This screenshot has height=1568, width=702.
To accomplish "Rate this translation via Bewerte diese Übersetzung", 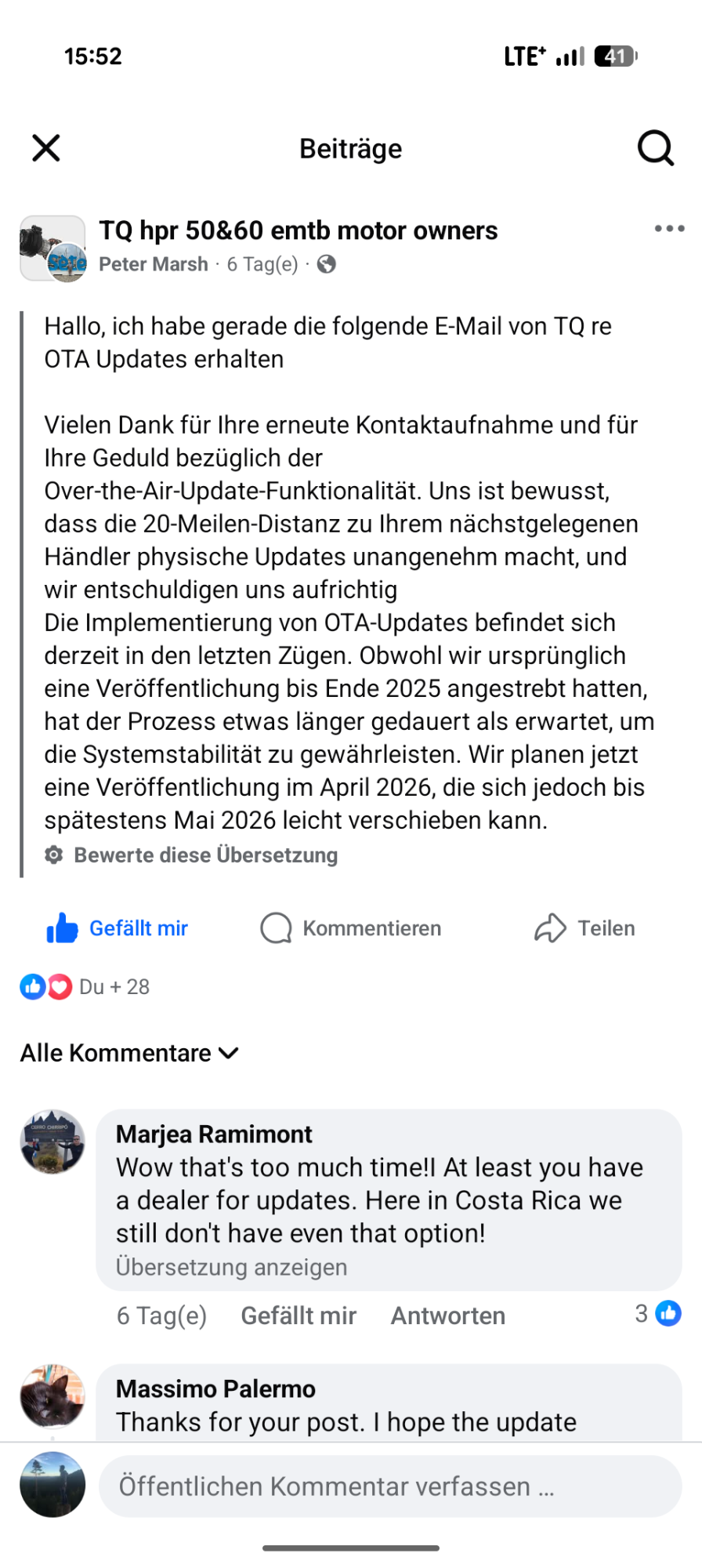I will click(205, 855).
